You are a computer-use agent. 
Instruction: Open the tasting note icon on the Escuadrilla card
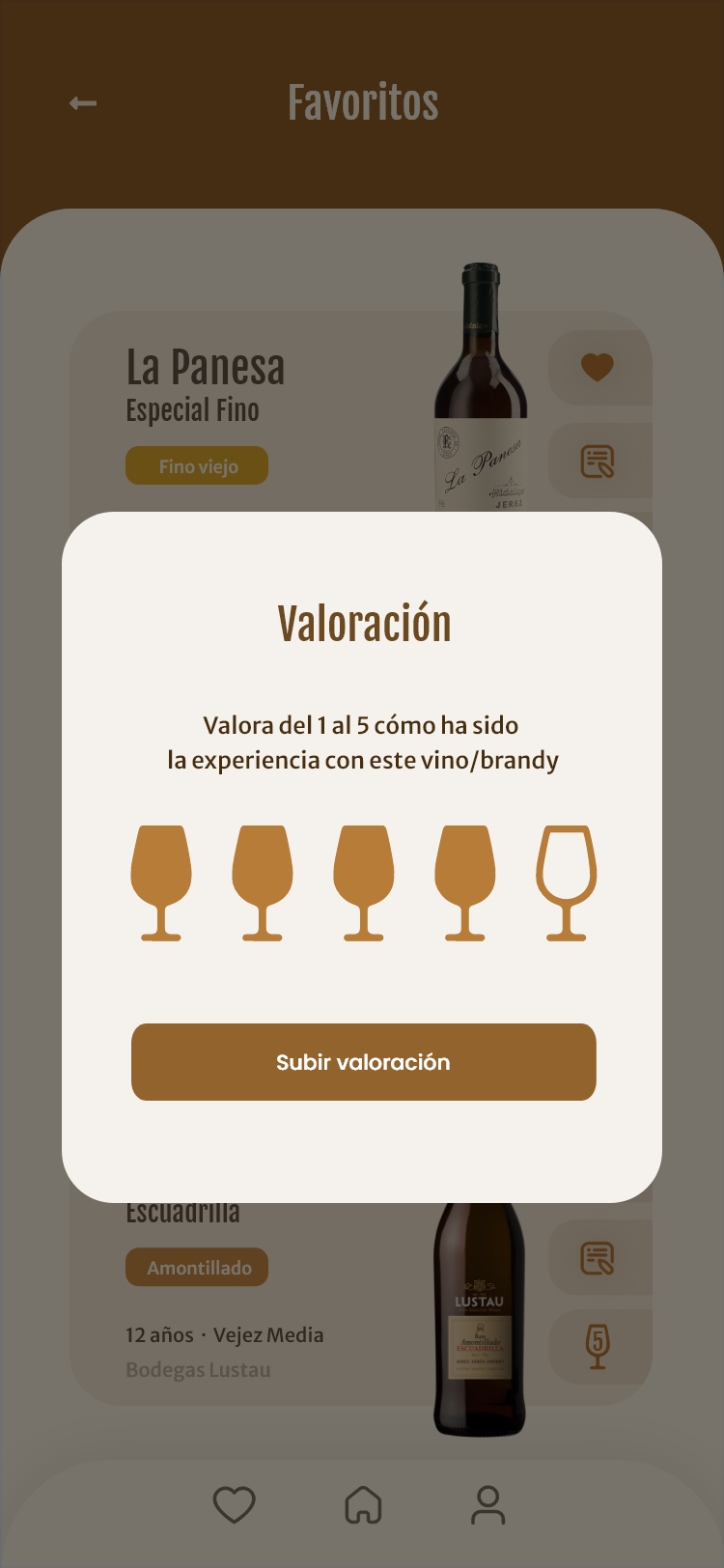tap(599, 1257)
